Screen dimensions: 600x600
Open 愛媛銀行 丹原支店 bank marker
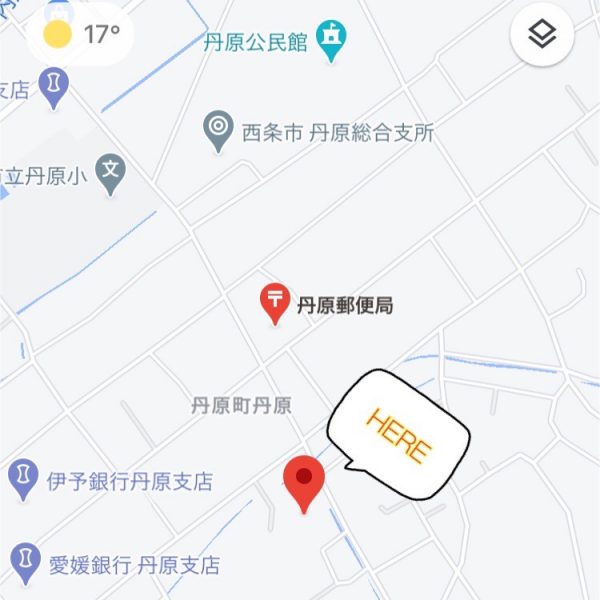pyautogui.click(x=22, y=562)
